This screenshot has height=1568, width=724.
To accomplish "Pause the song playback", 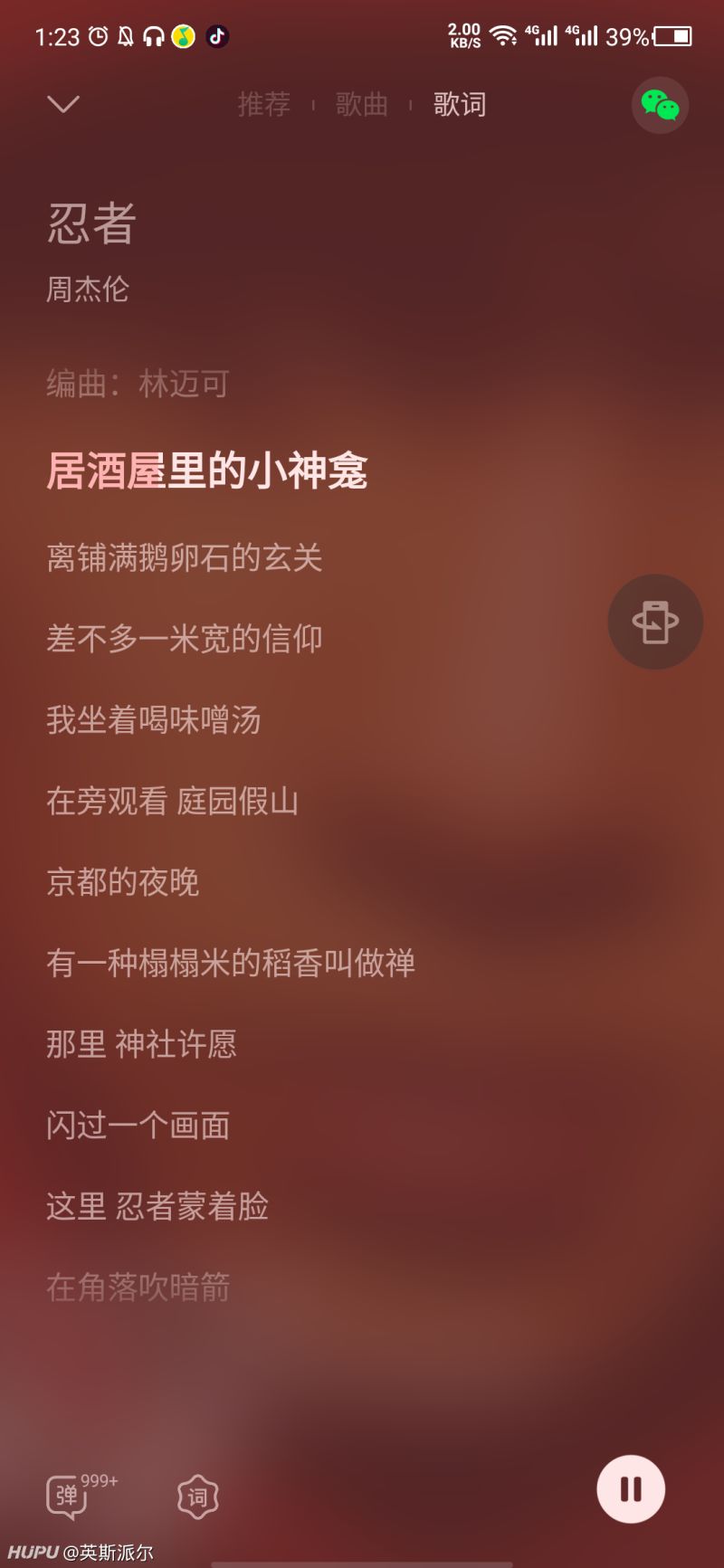I will (x=631, y=1489).
